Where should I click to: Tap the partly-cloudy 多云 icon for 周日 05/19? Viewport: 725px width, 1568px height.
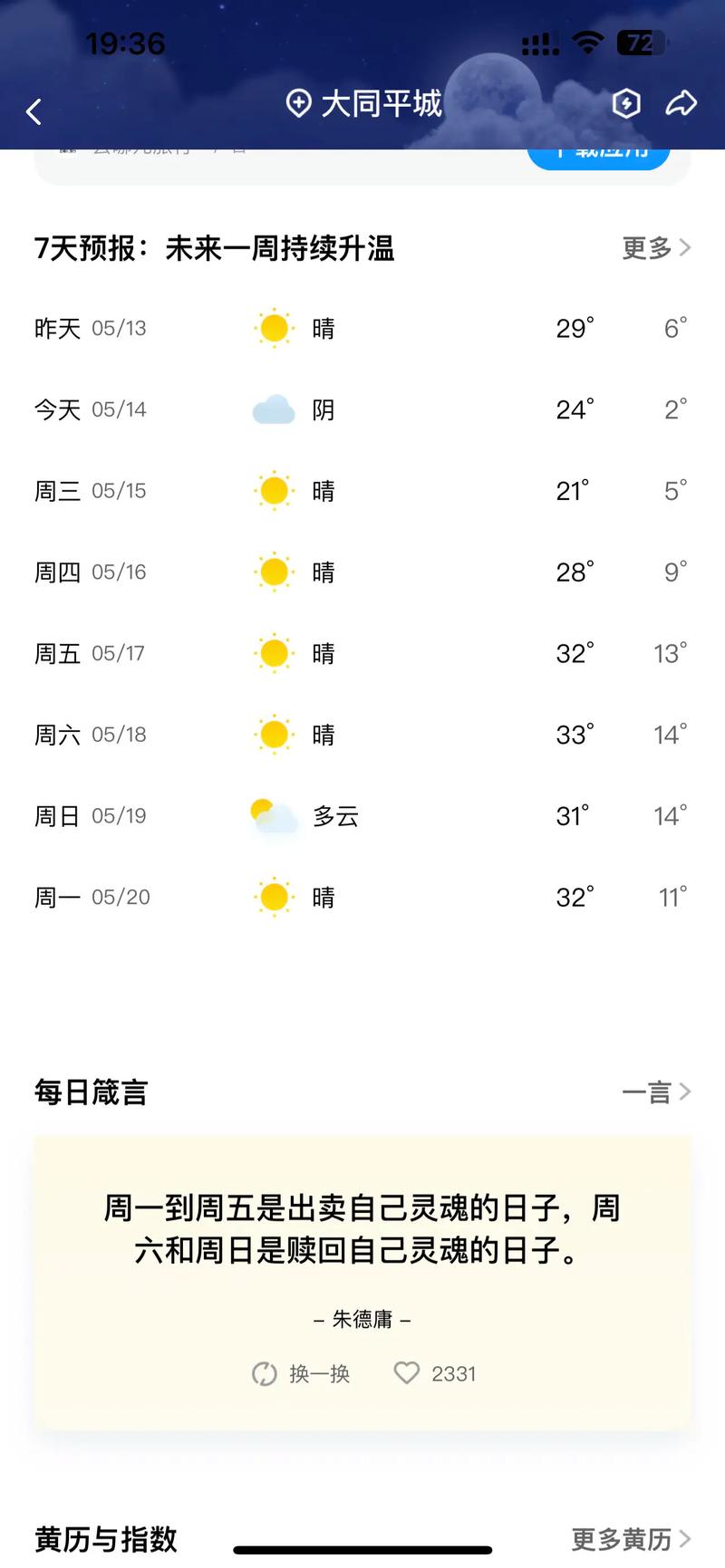[x=272, y=816]
